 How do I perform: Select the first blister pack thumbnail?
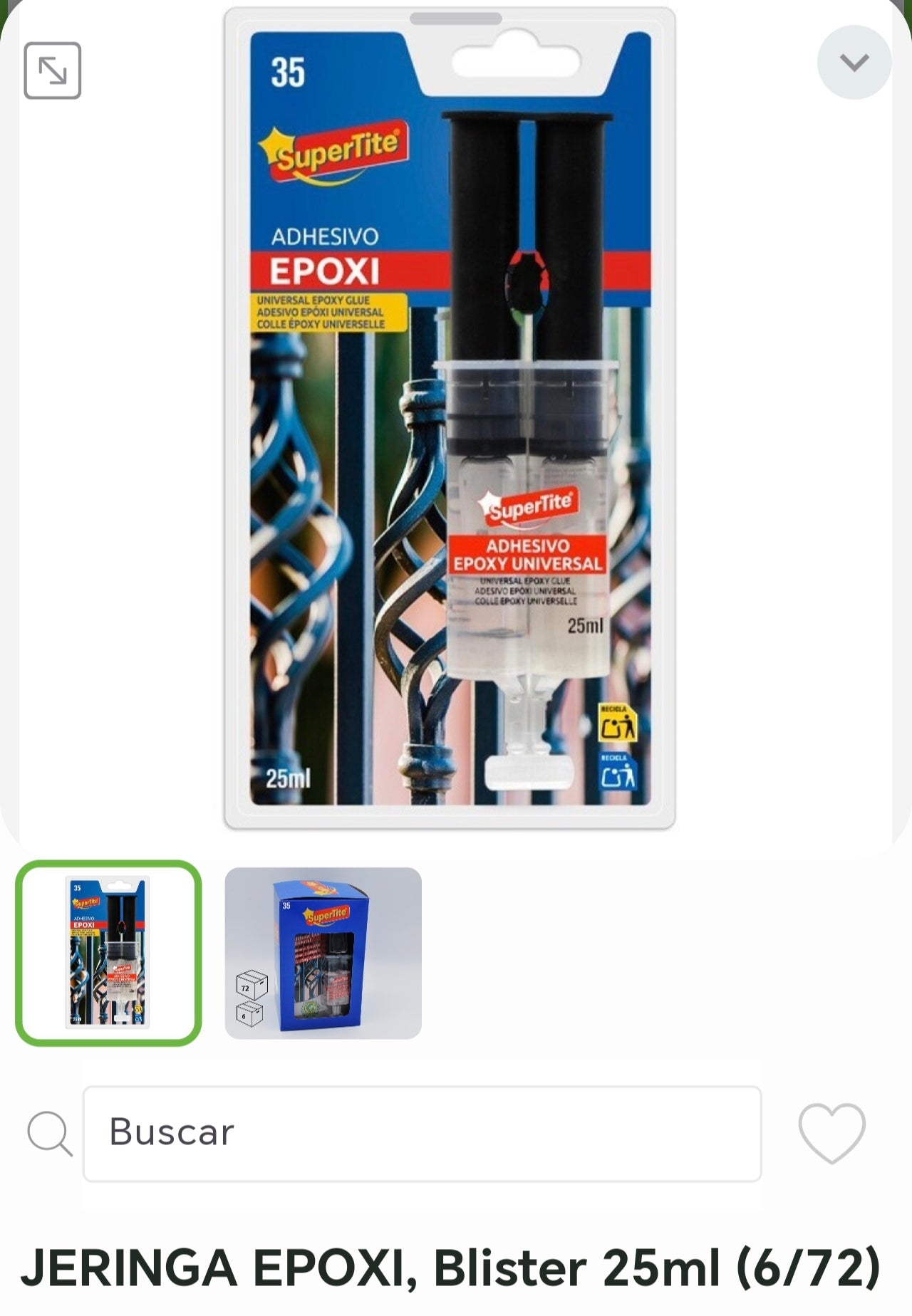click(x=108, y=953)
